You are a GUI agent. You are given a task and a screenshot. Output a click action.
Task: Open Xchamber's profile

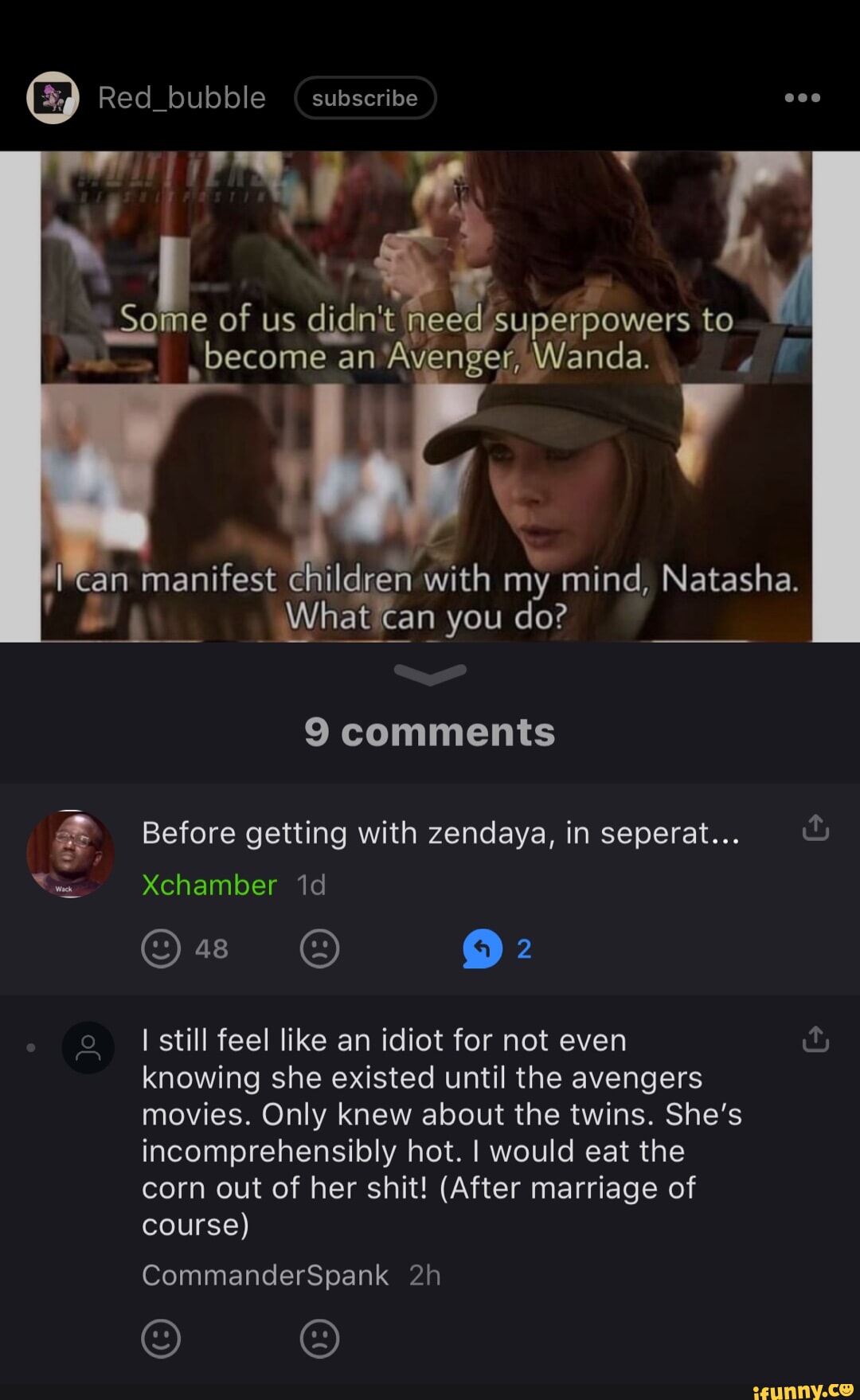(x=209, y=885)
